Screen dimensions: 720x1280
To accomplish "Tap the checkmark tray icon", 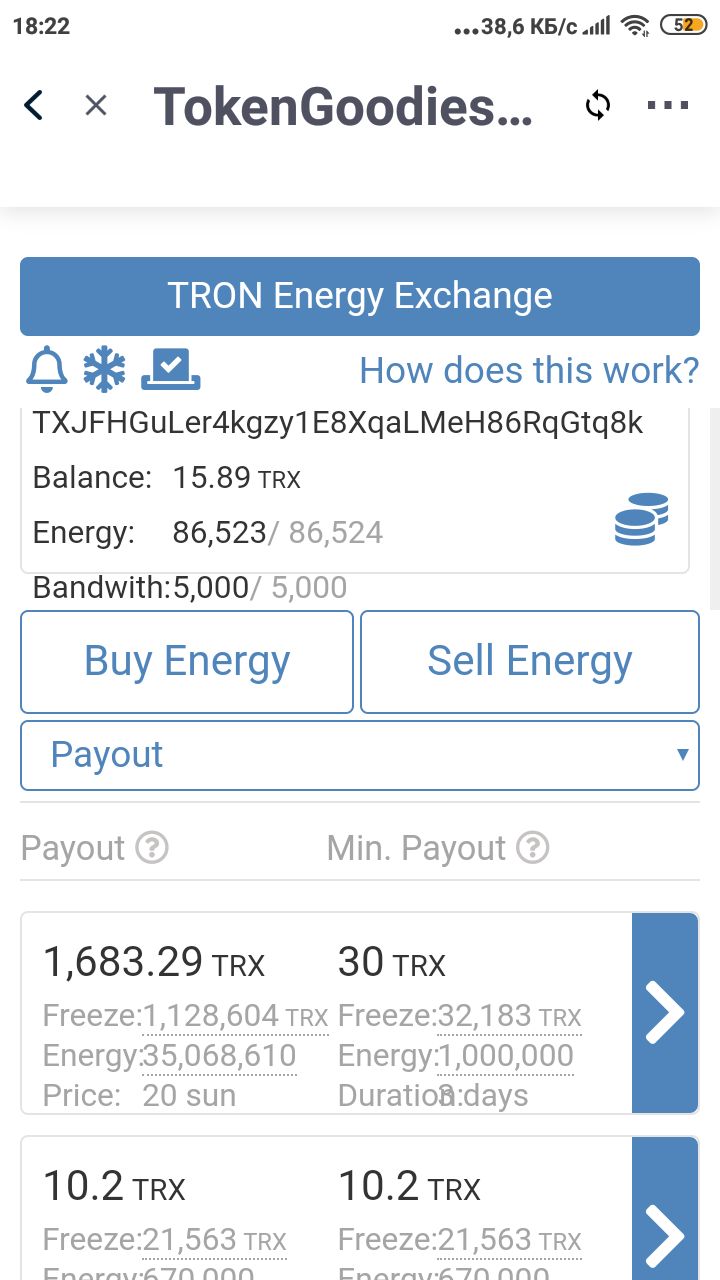I will point(171,370).
